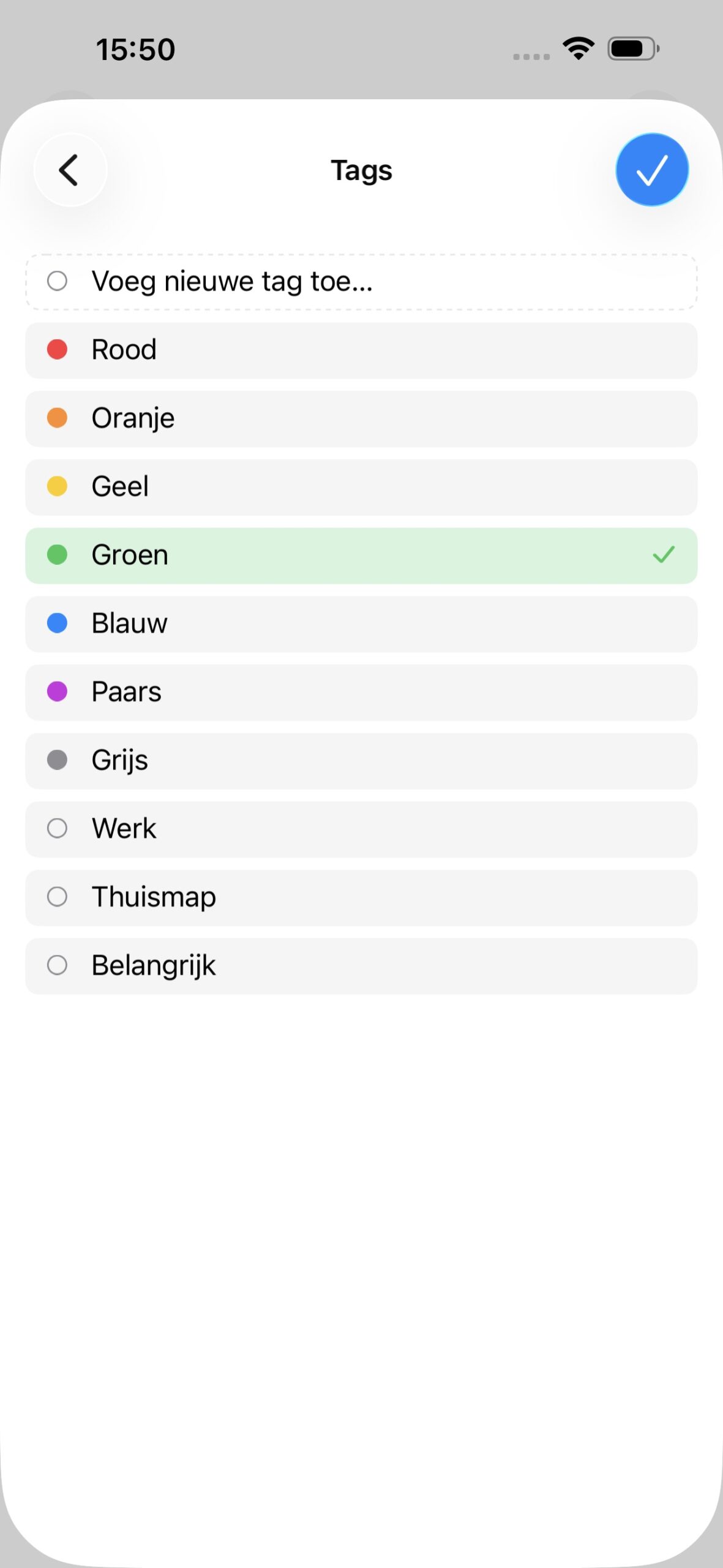Click the yellow dot beside Geel

(58, 486)
